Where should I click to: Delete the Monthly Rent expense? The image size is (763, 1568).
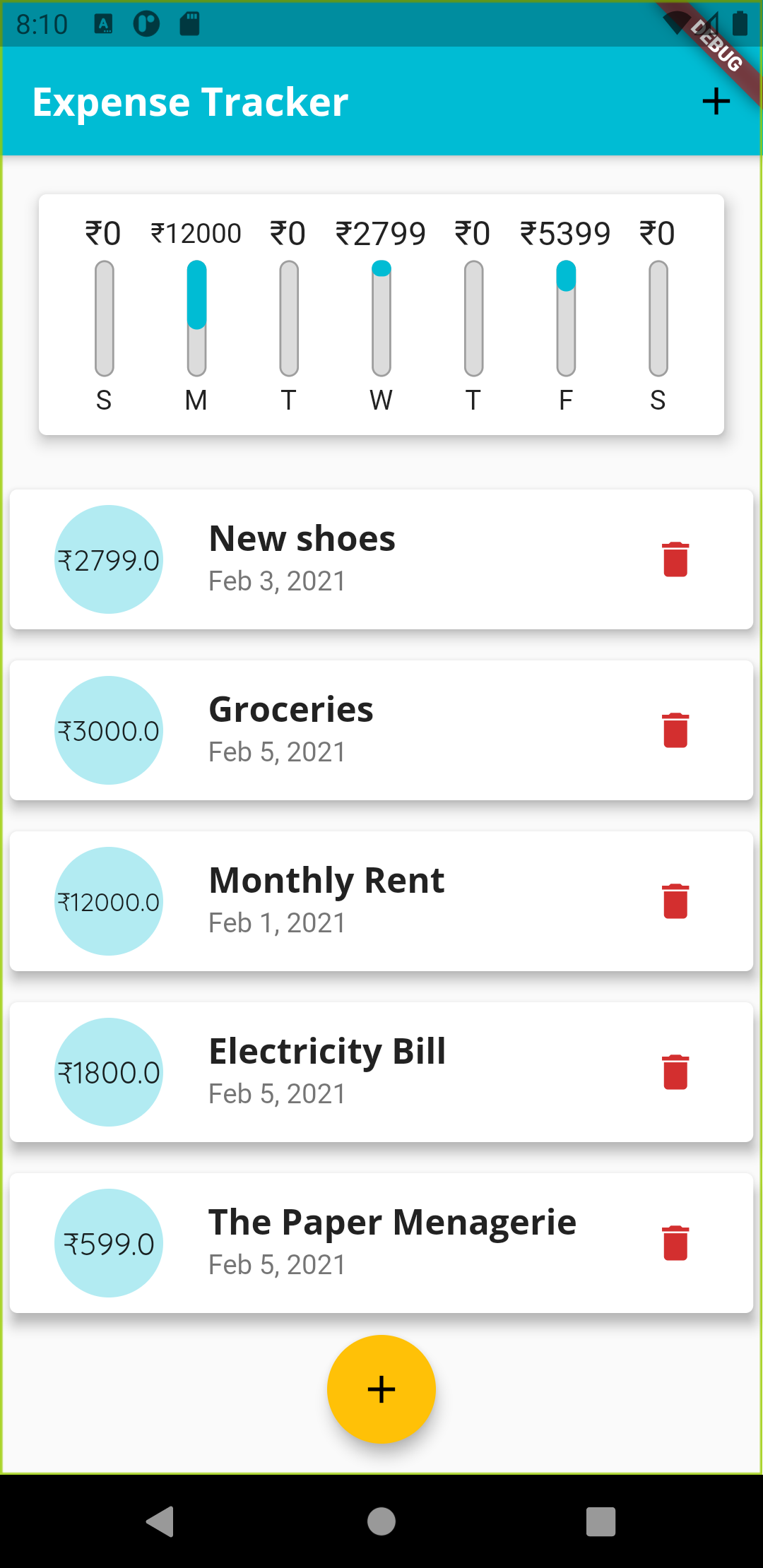(675, 901)
